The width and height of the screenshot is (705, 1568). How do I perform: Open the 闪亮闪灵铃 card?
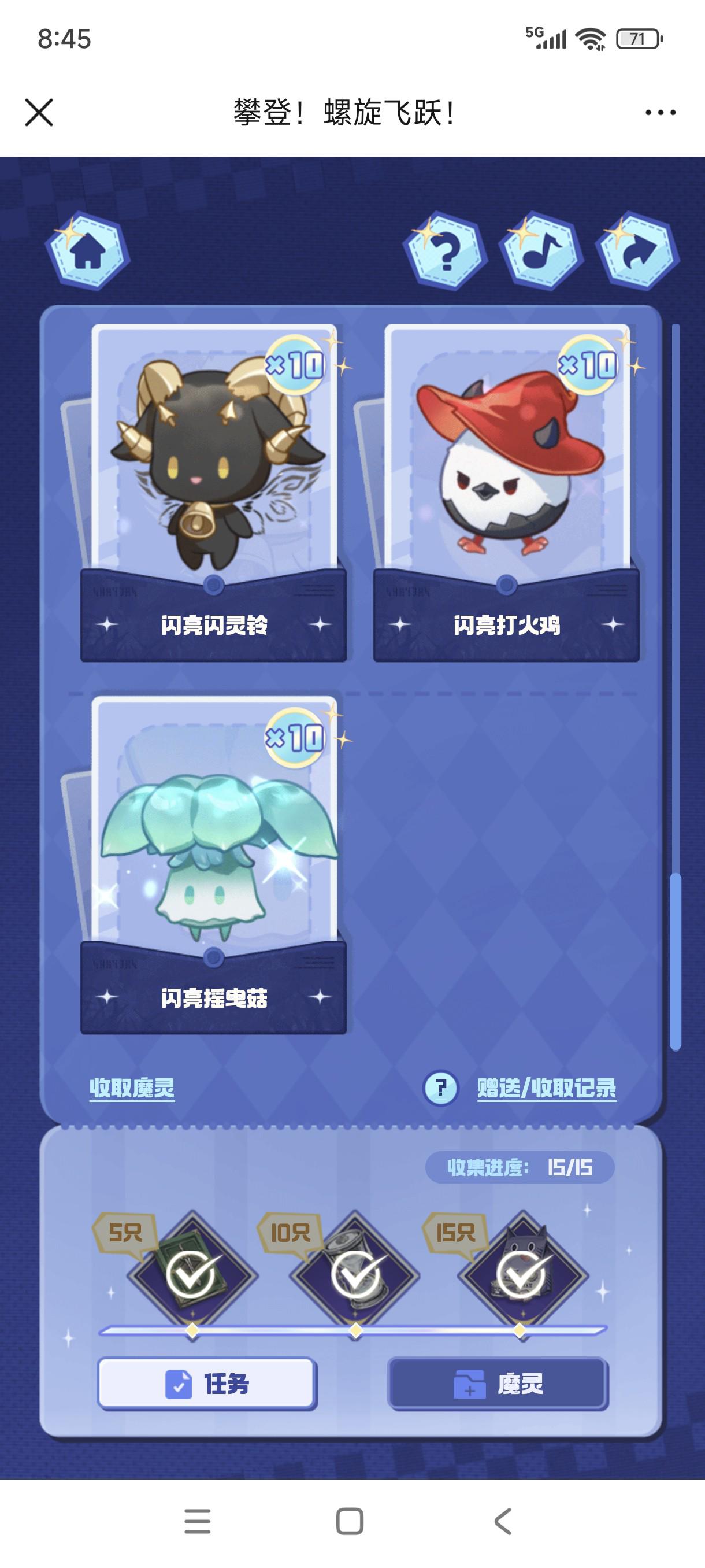213,481
